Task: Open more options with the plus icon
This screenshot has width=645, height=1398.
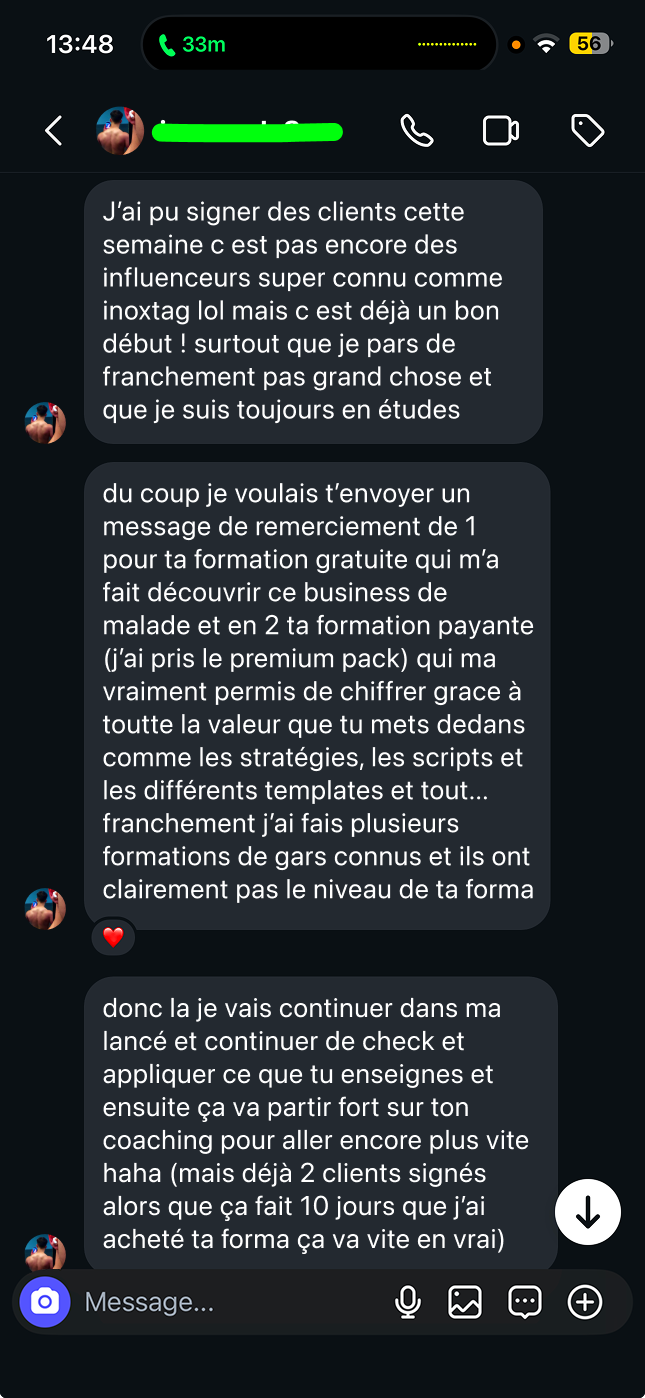Action: coord(585,1302)
